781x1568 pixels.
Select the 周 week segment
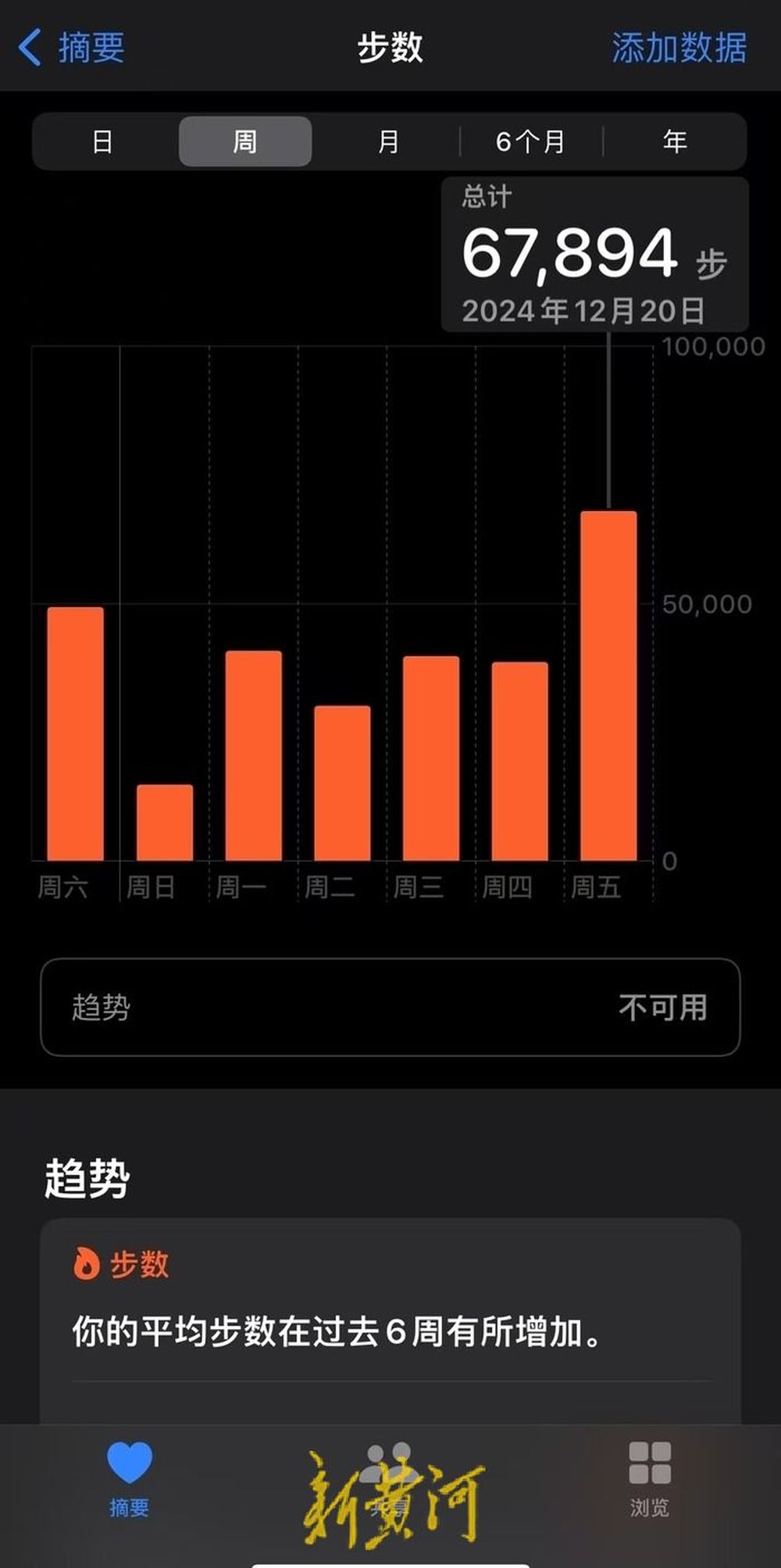point(245,141)
